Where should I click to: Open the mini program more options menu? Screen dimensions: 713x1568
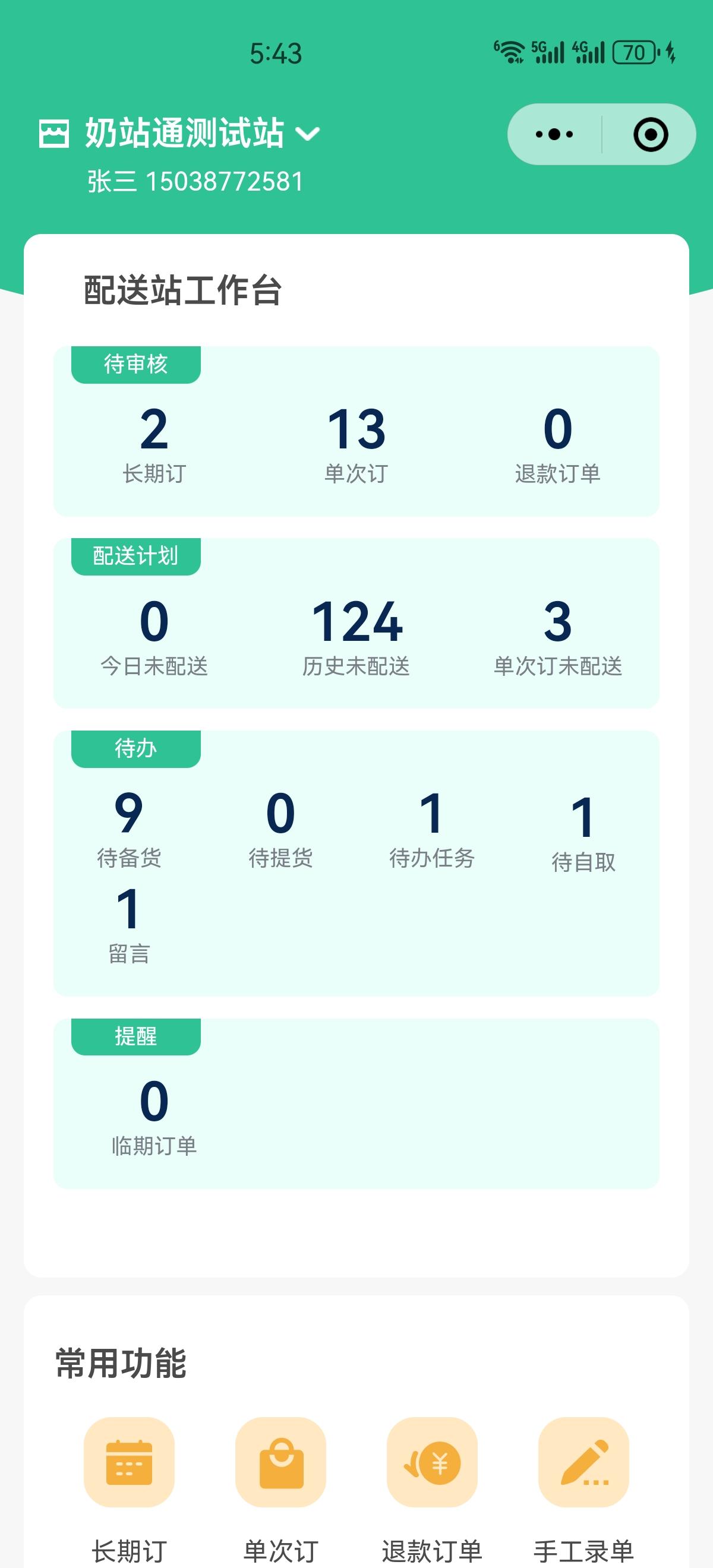pyautogui.click(x=554, y=134)
